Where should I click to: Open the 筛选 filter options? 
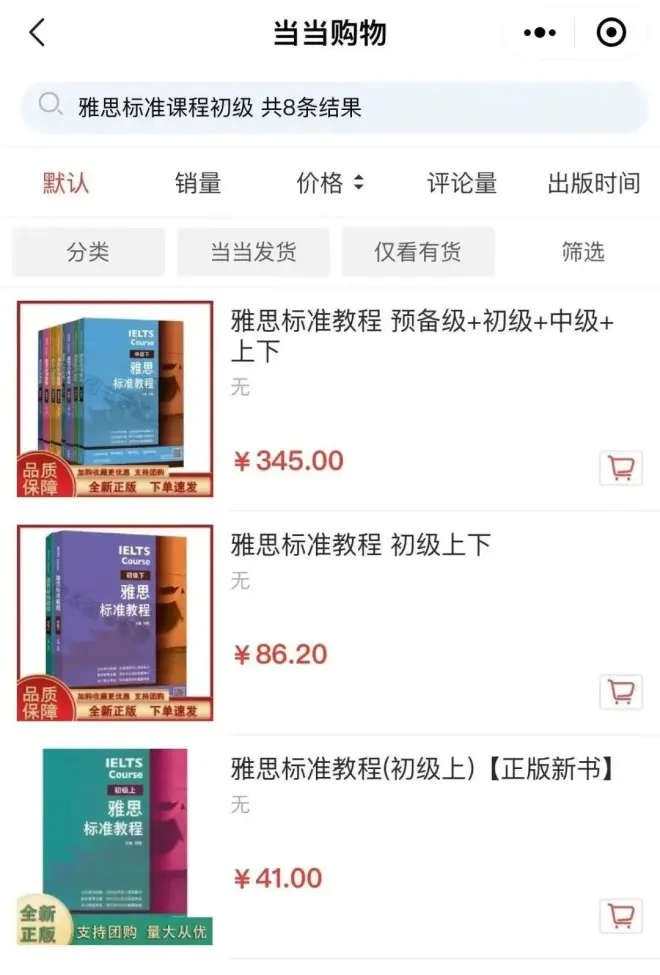[x=583, y=252]
